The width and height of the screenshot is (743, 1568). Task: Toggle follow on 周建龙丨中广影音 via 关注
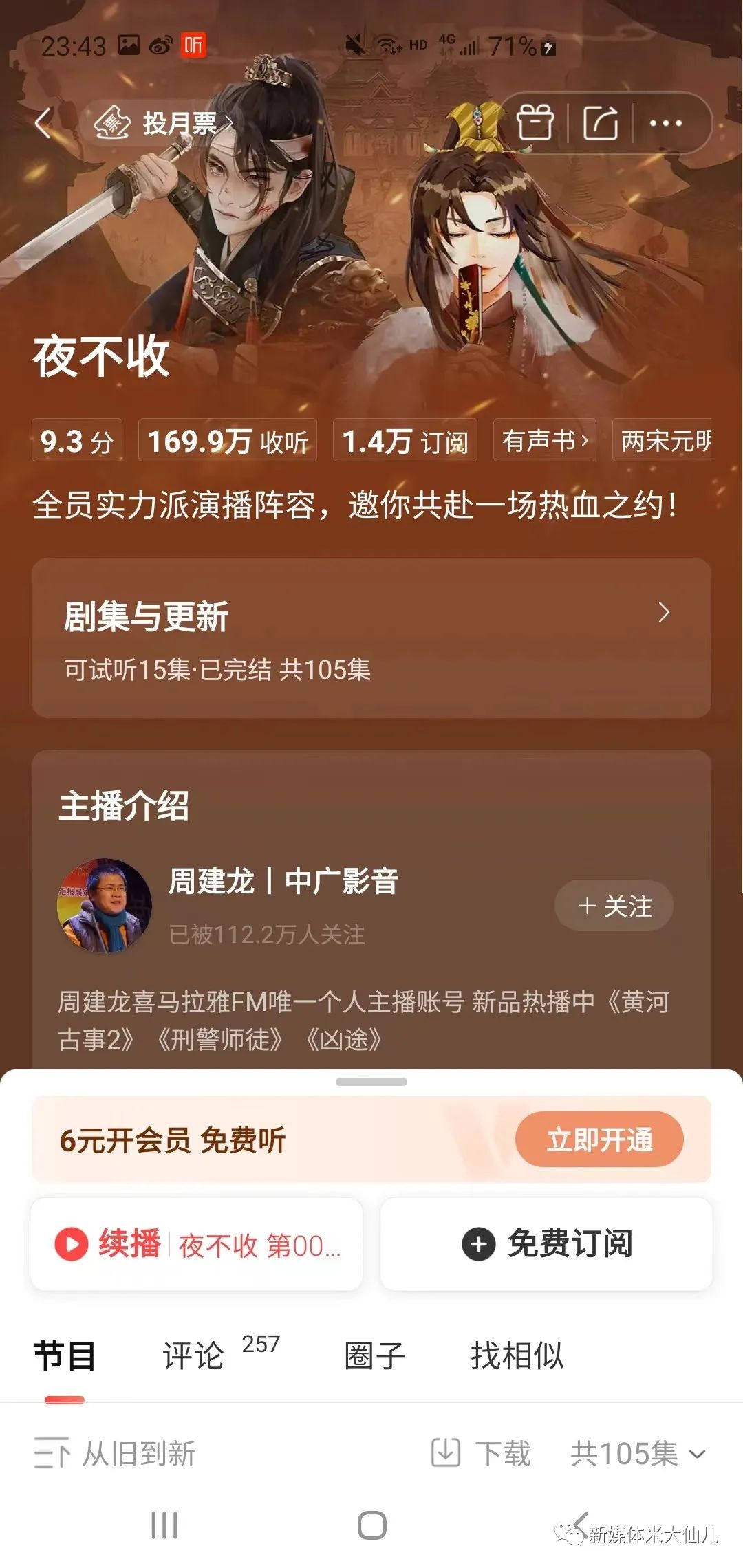point(614,906)
